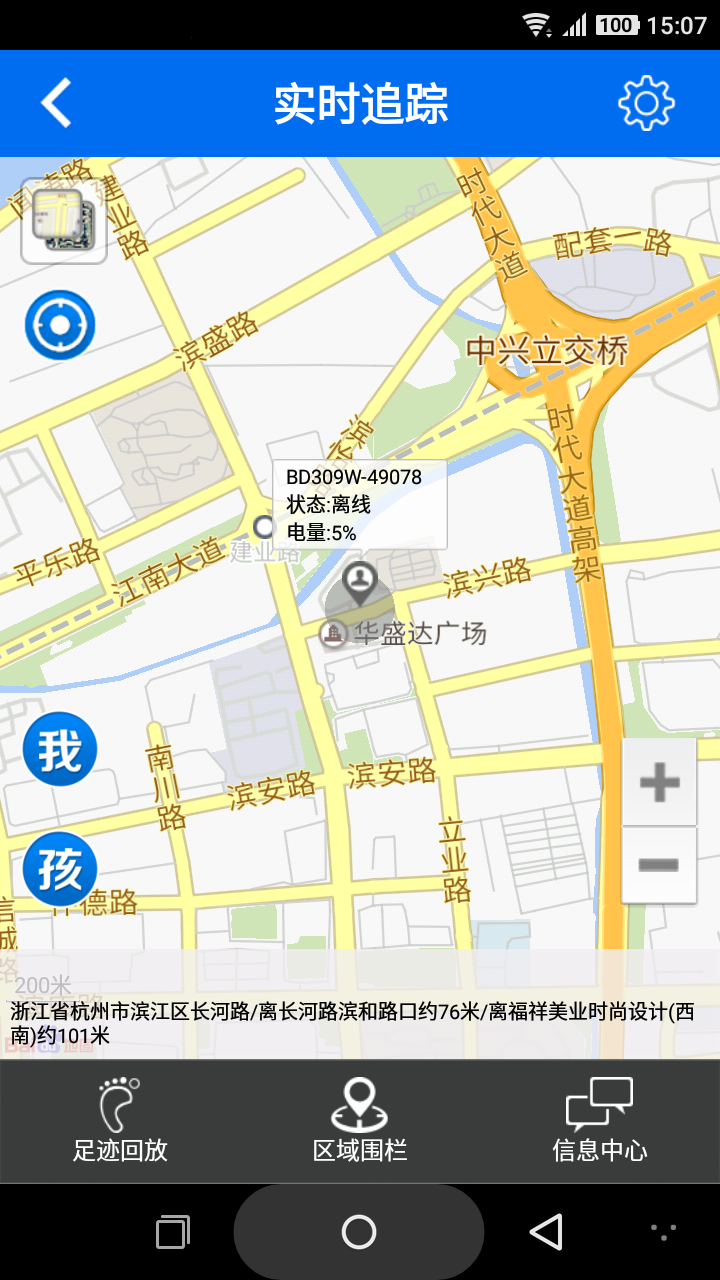Switch the map layer type
Image resolution: width=720 pixels, height=1280 pixels.
click(64, 220)
